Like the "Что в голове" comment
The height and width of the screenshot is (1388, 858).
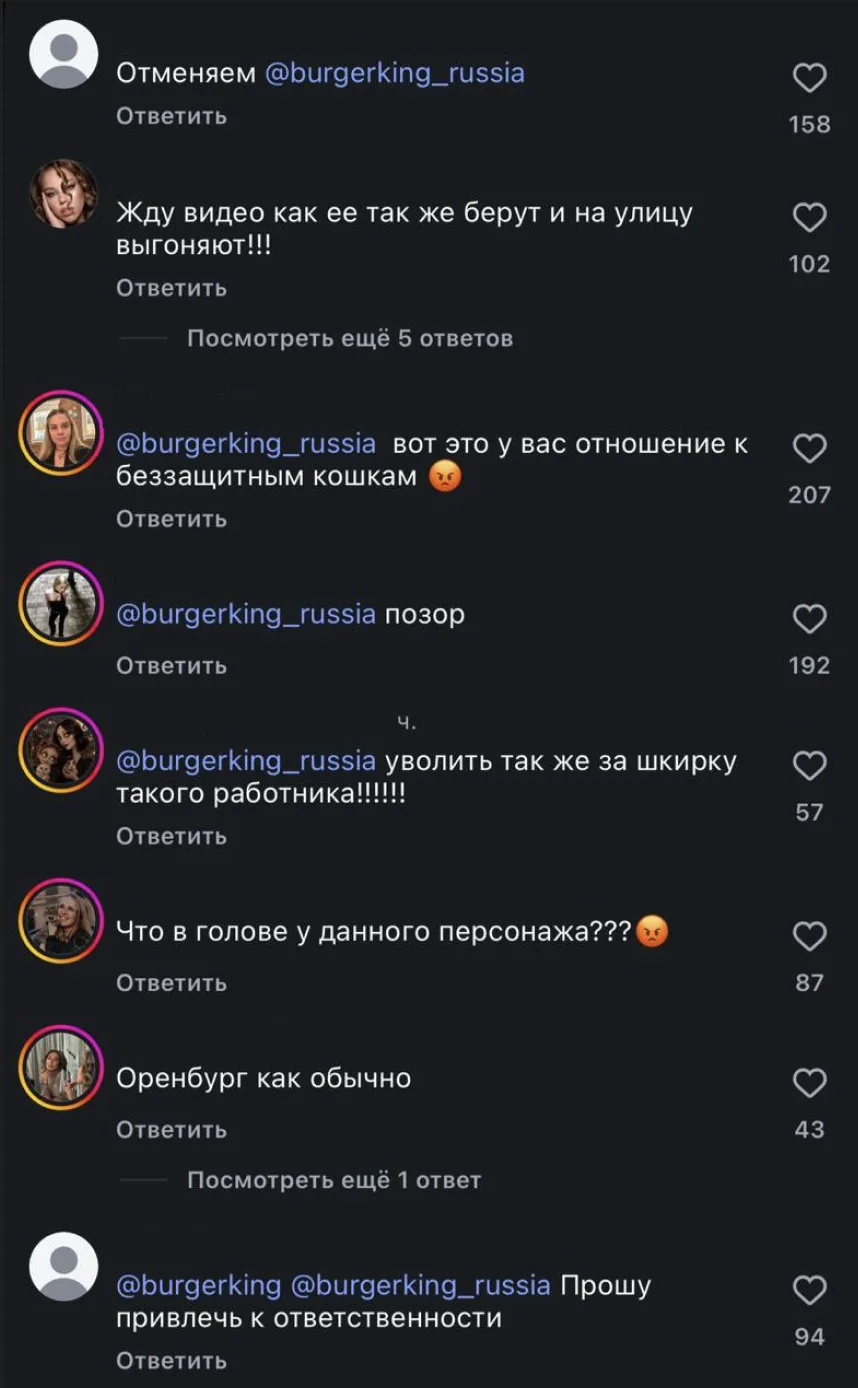809,937
